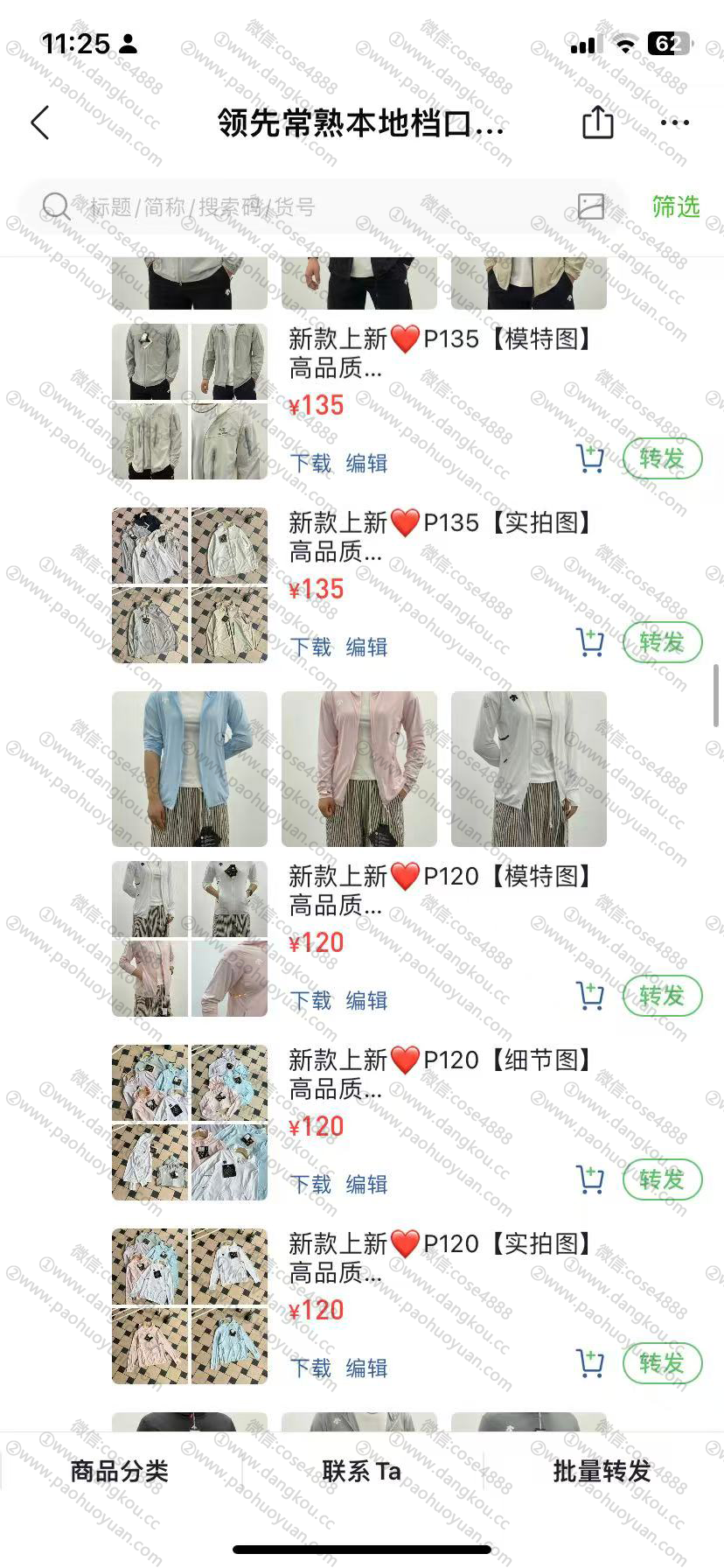Tap 转发 on P135【实拍图】 item
The width and height of the screenshot is (724, 1568).
662,642
